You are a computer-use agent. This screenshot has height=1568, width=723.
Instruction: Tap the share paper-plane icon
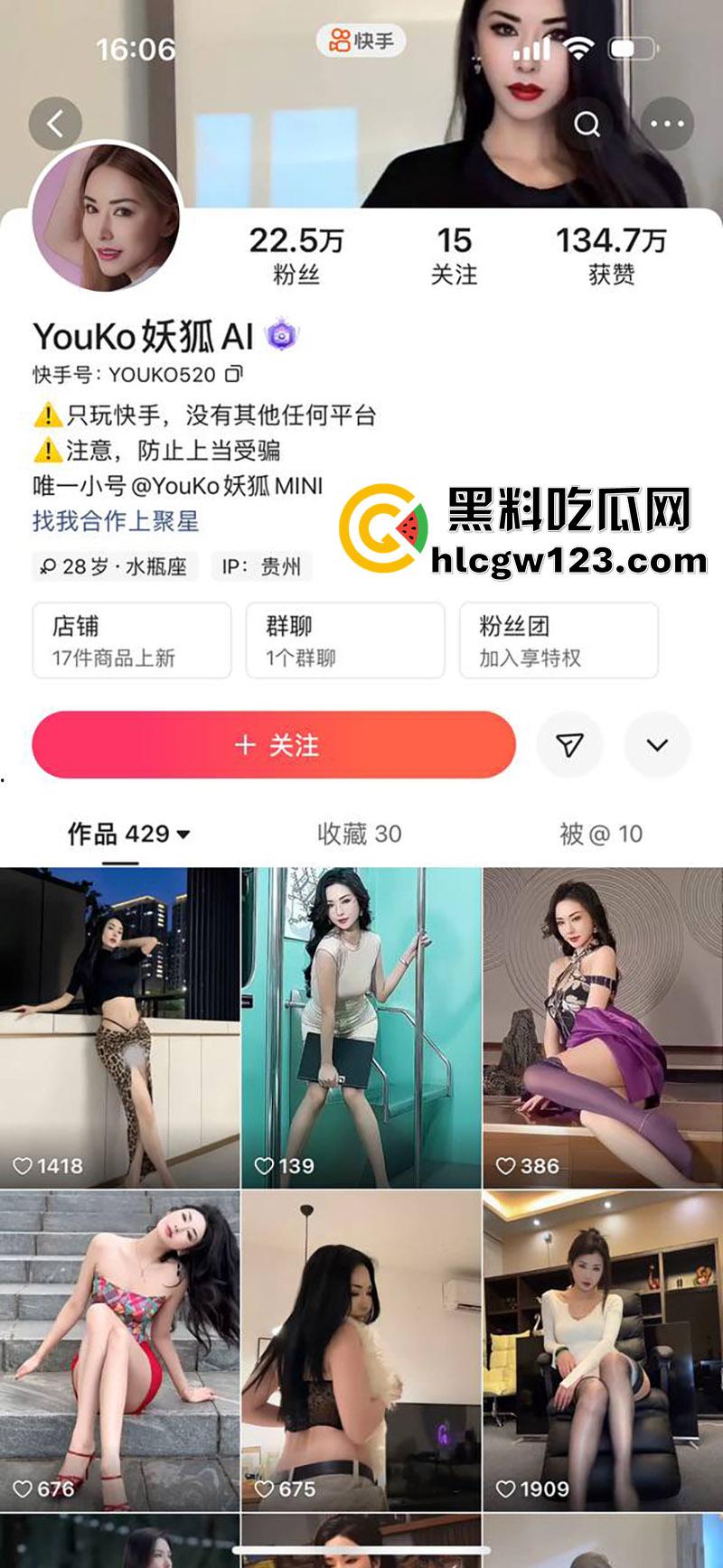(x=570, y=743)
